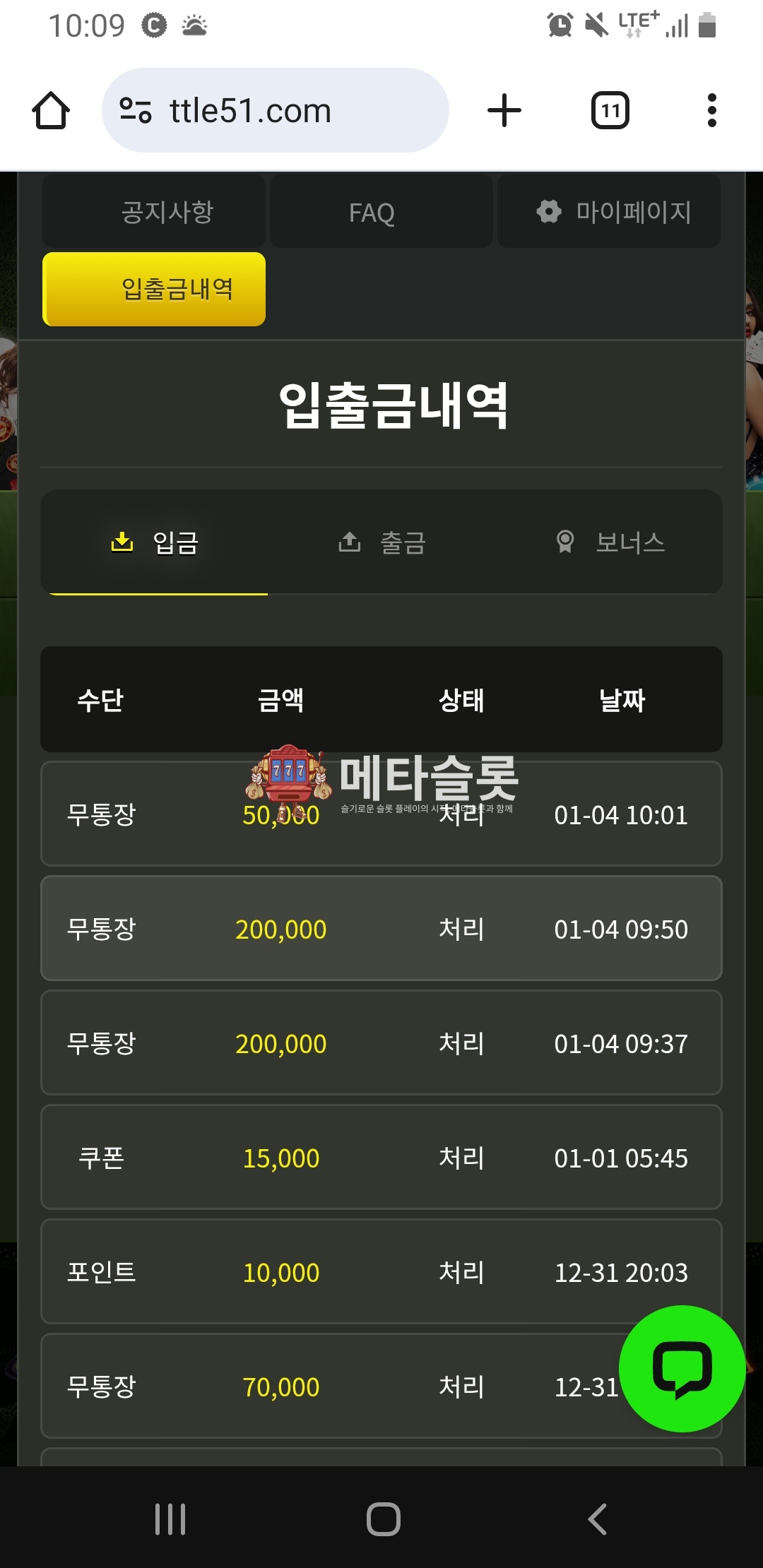Open the browser home page
Screen dimensions: 763x1568
pos(51,111)
